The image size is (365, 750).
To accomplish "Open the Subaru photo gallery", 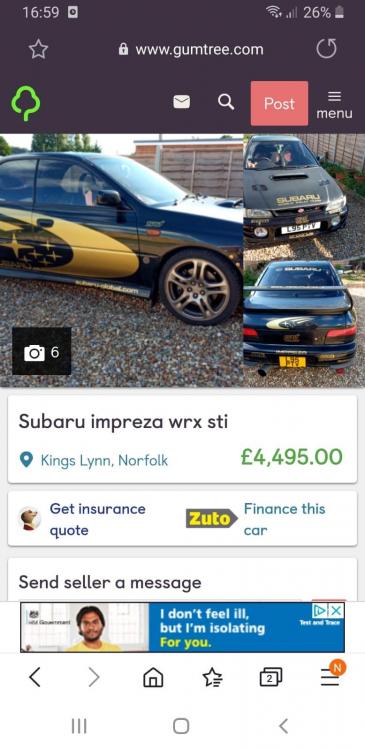I will click(x=42, y=352).
